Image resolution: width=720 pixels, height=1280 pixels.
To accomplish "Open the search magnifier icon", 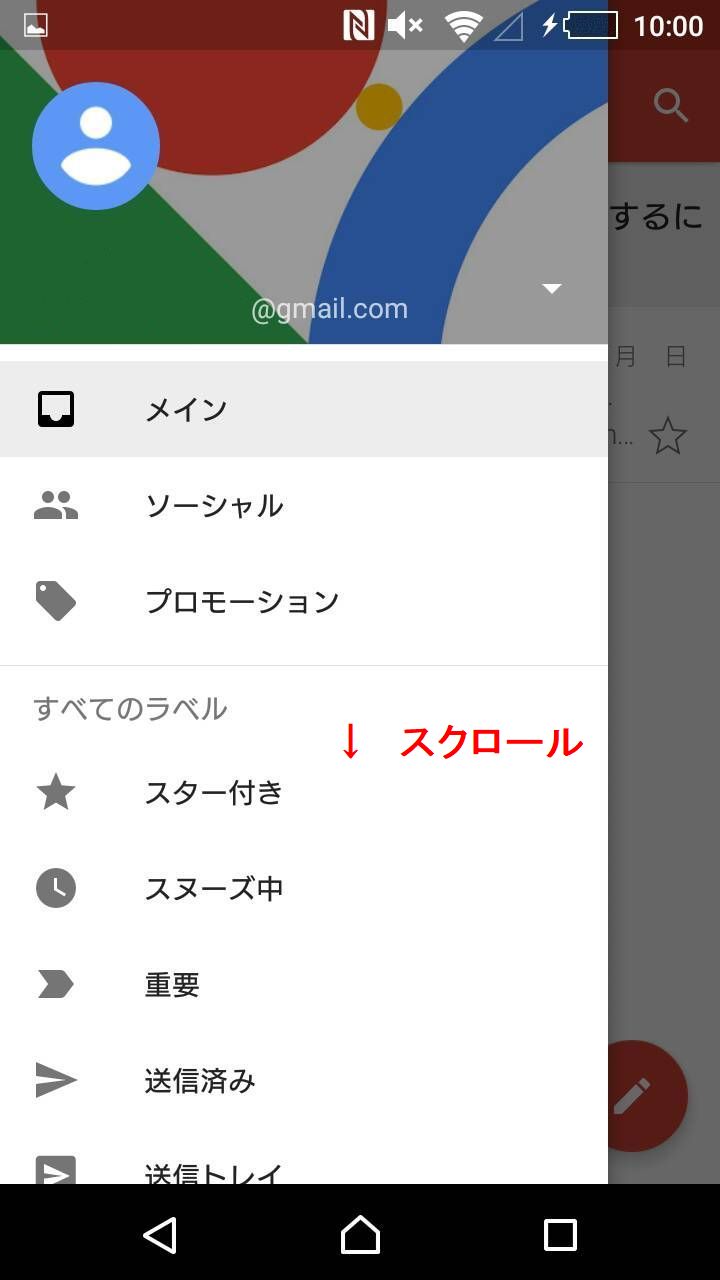I will click(670, 104).
